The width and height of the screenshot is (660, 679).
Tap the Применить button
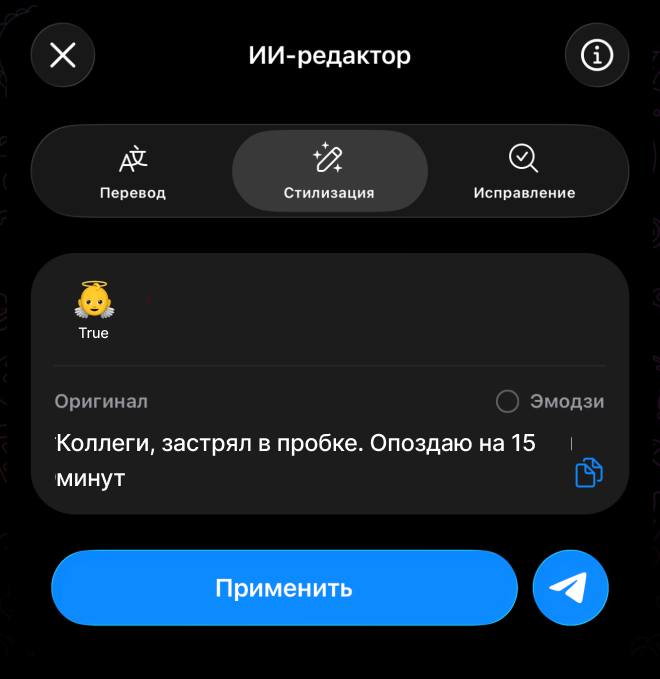coord(284,588)
